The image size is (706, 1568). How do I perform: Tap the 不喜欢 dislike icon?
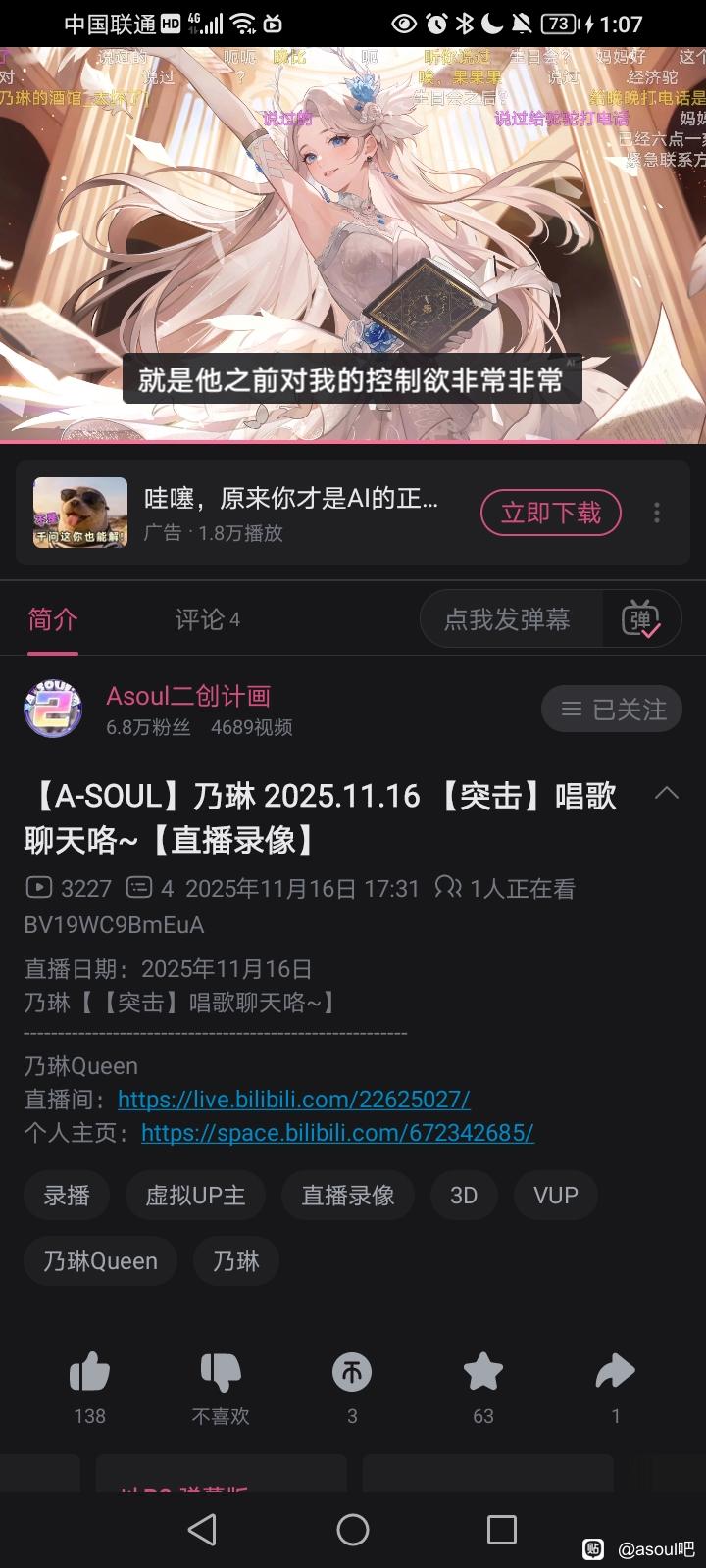click(x=221, y=1373)
